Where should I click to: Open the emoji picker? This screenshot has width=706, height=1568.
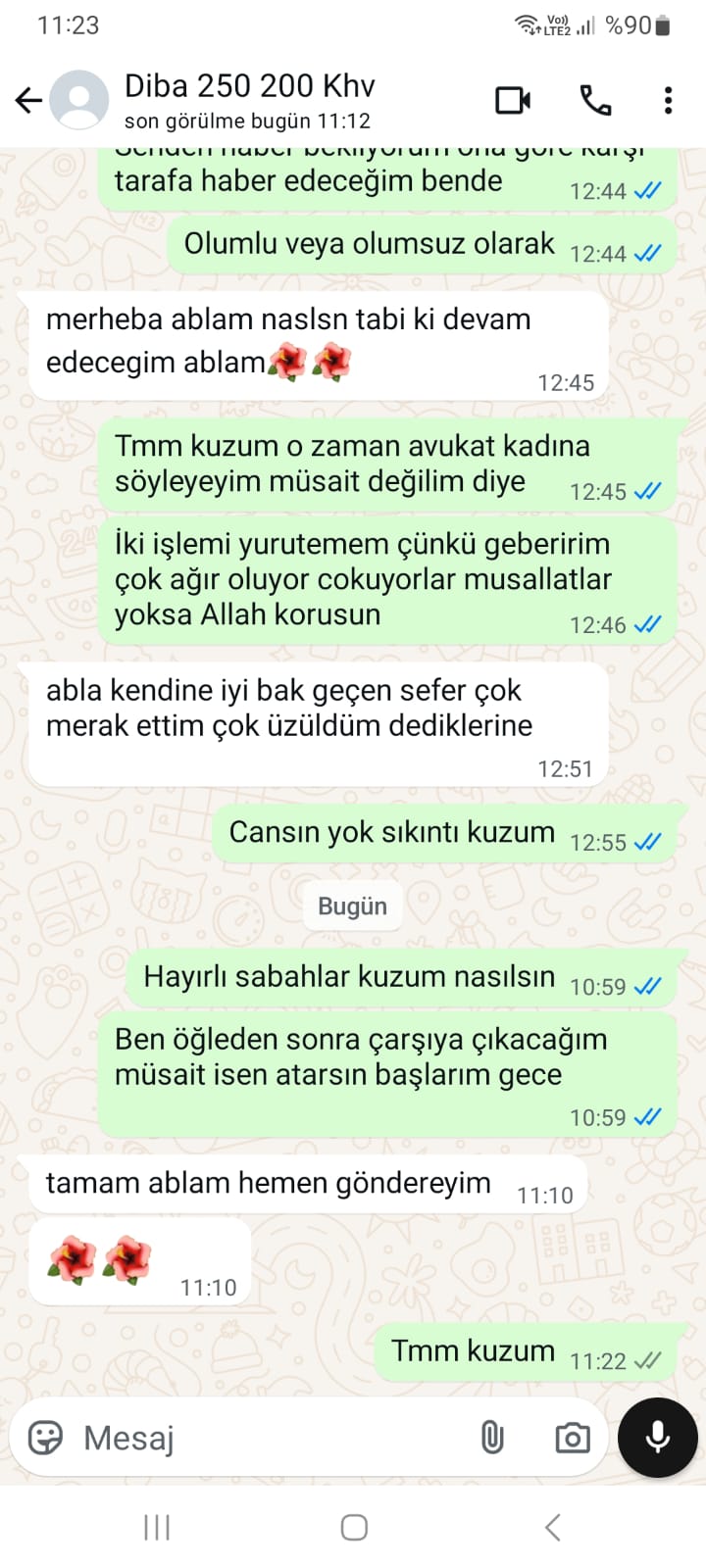coord(45,1438)
